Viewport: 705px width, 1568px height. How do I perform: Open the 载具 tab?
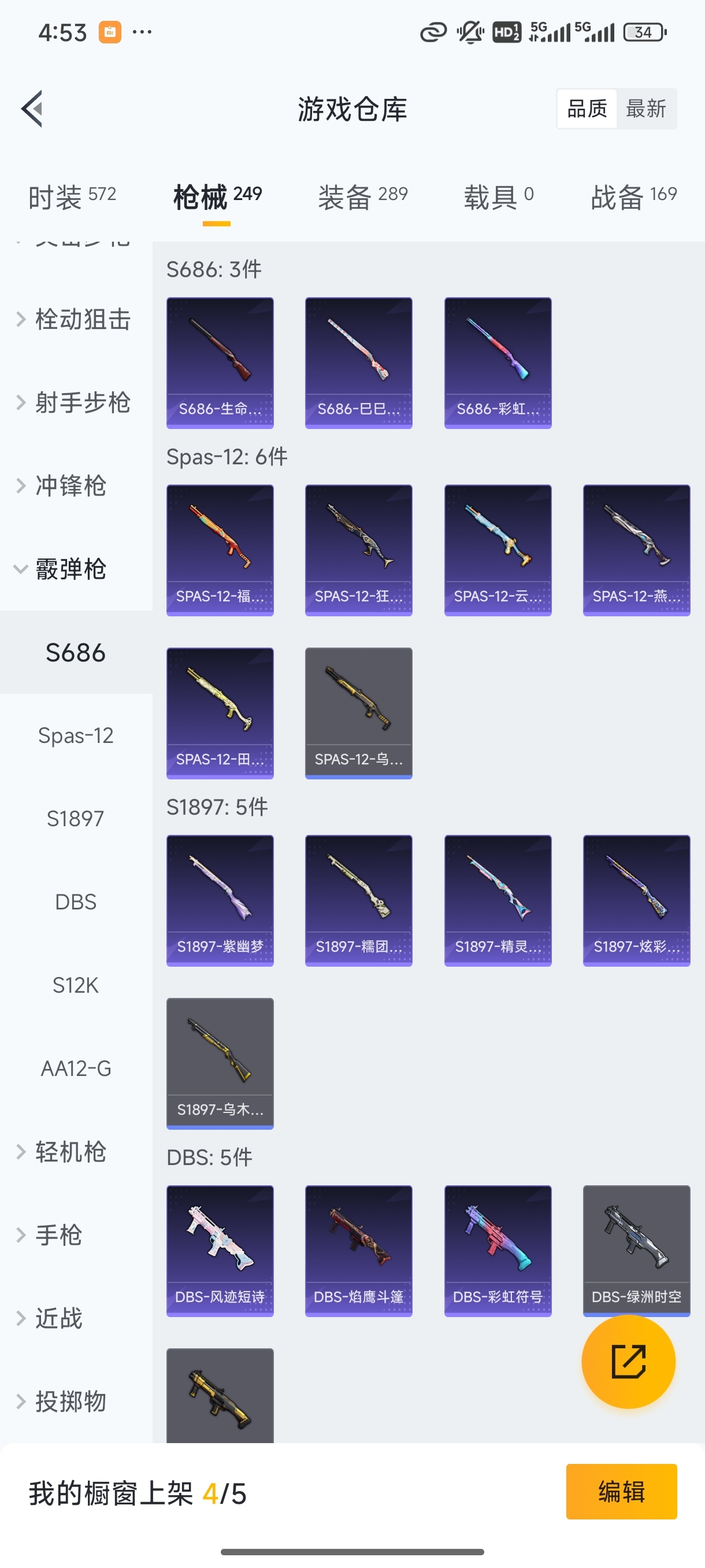[498, 197]
